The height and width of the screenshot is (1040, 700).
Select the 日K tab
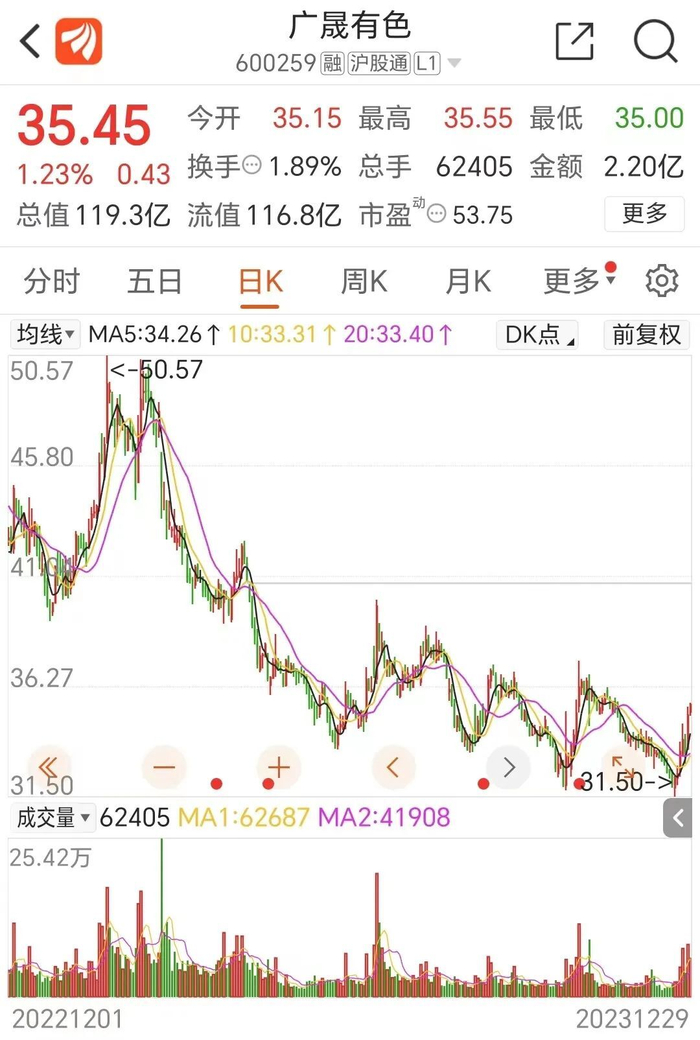click(260, 282)
